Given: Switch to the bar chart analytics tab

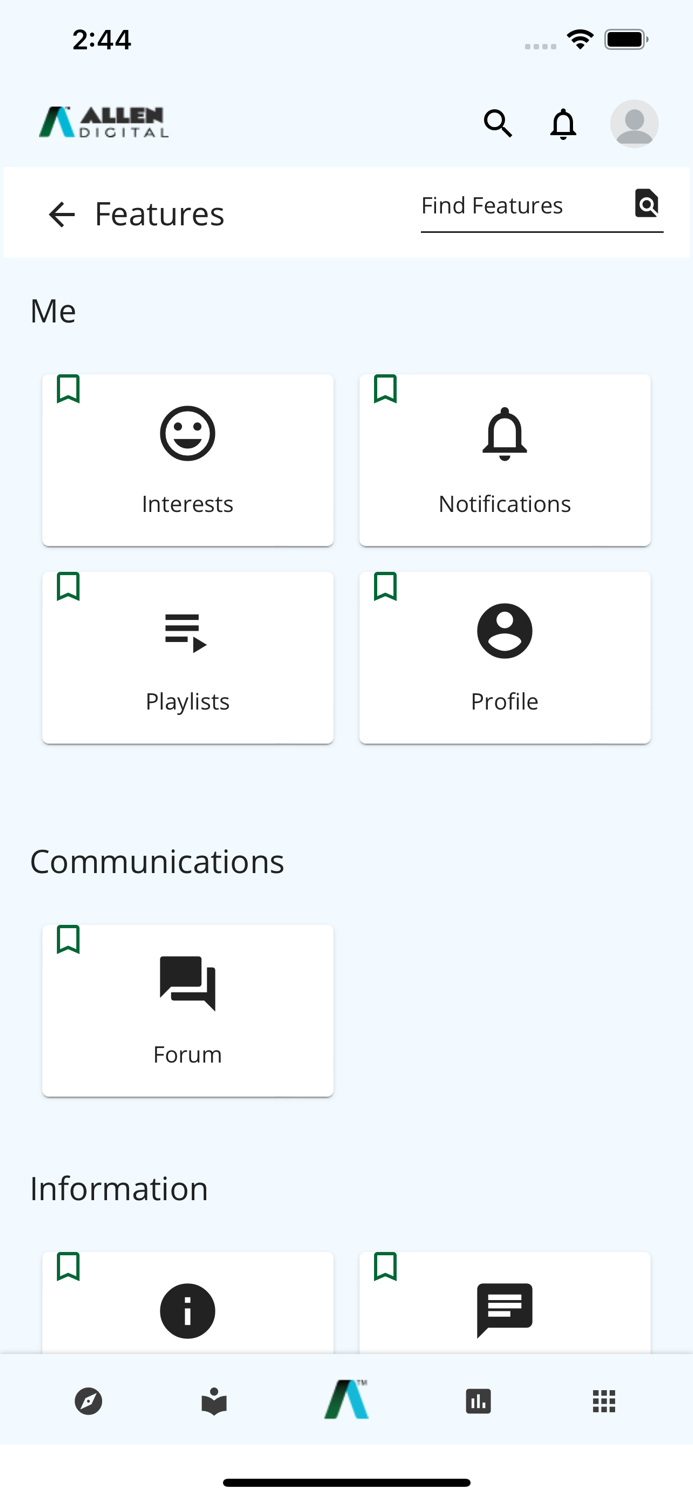Looking at the screenshot, I should (478, 1401).
